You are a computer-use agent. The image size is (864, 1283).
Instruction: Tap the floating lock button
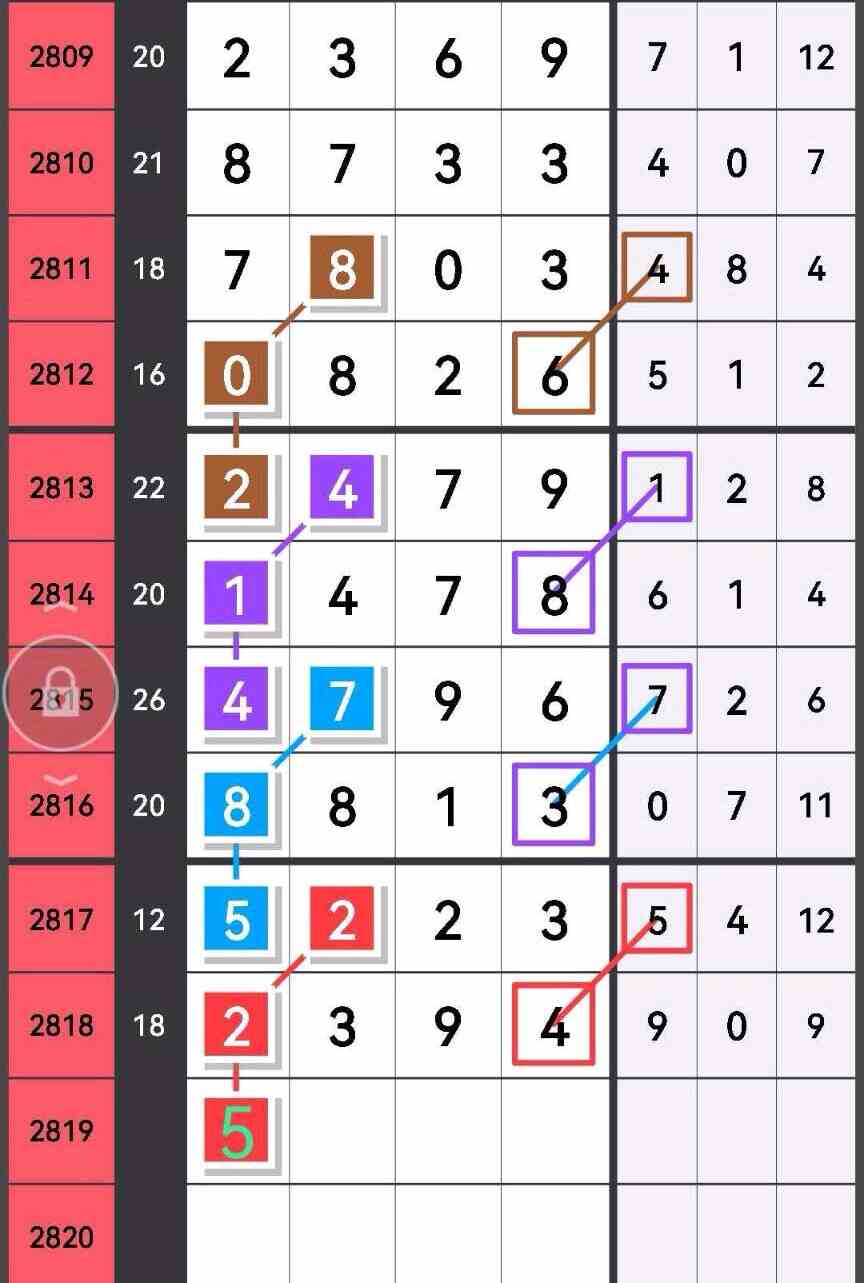[60, 692]
